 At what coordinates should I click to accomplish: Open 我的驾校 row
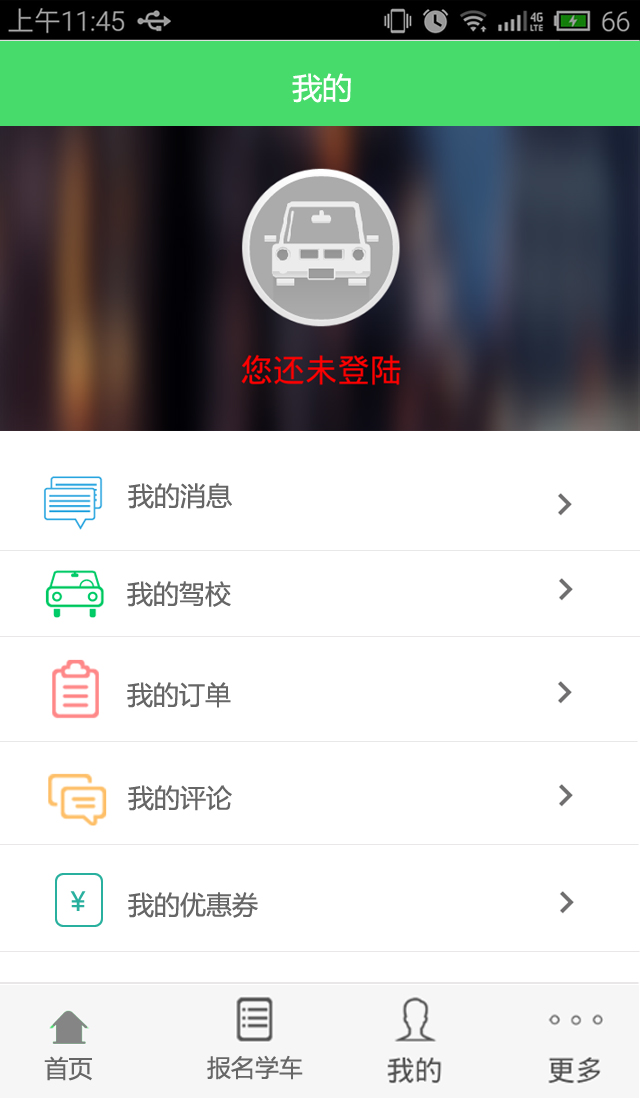coord(320,594)
